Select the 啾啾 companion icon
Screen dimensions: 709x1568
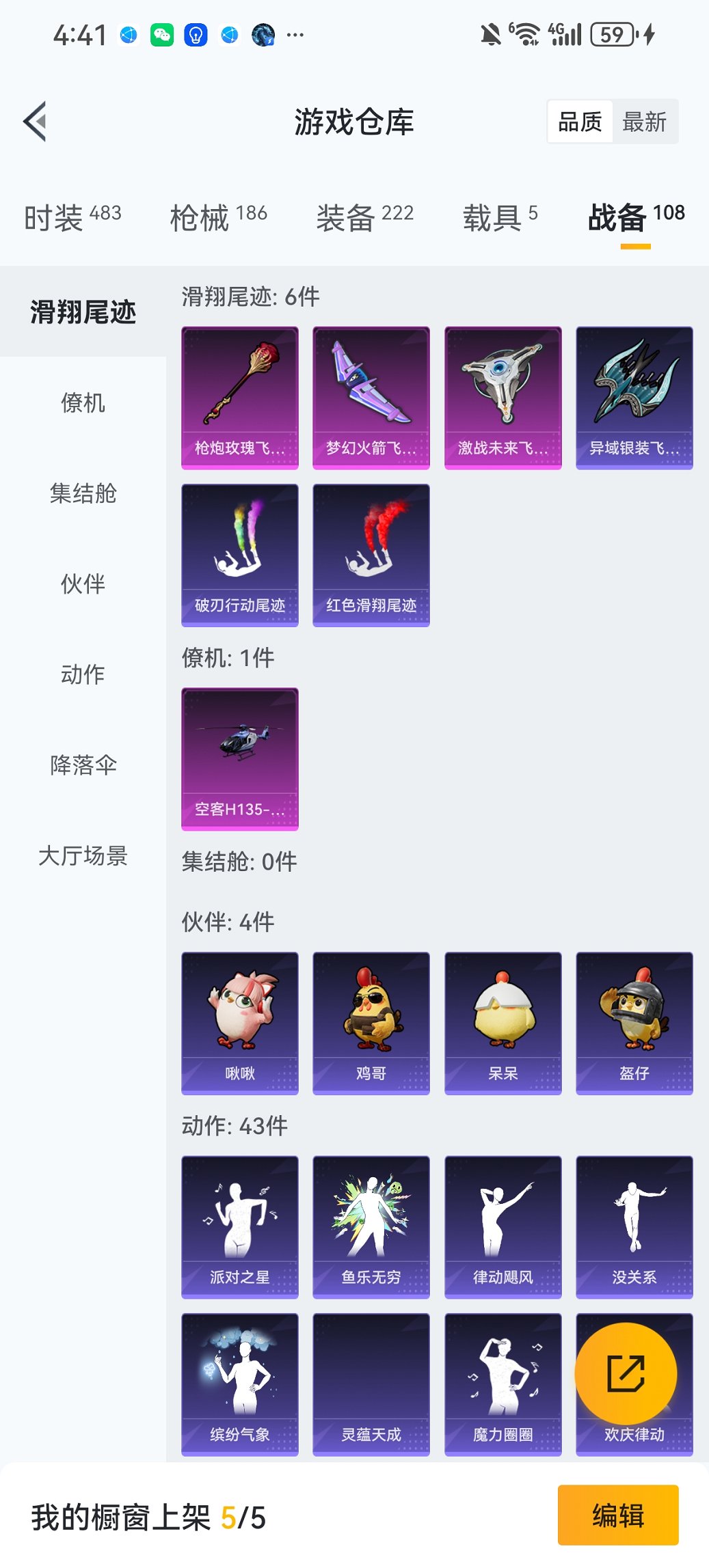[x=239, y=1021]
